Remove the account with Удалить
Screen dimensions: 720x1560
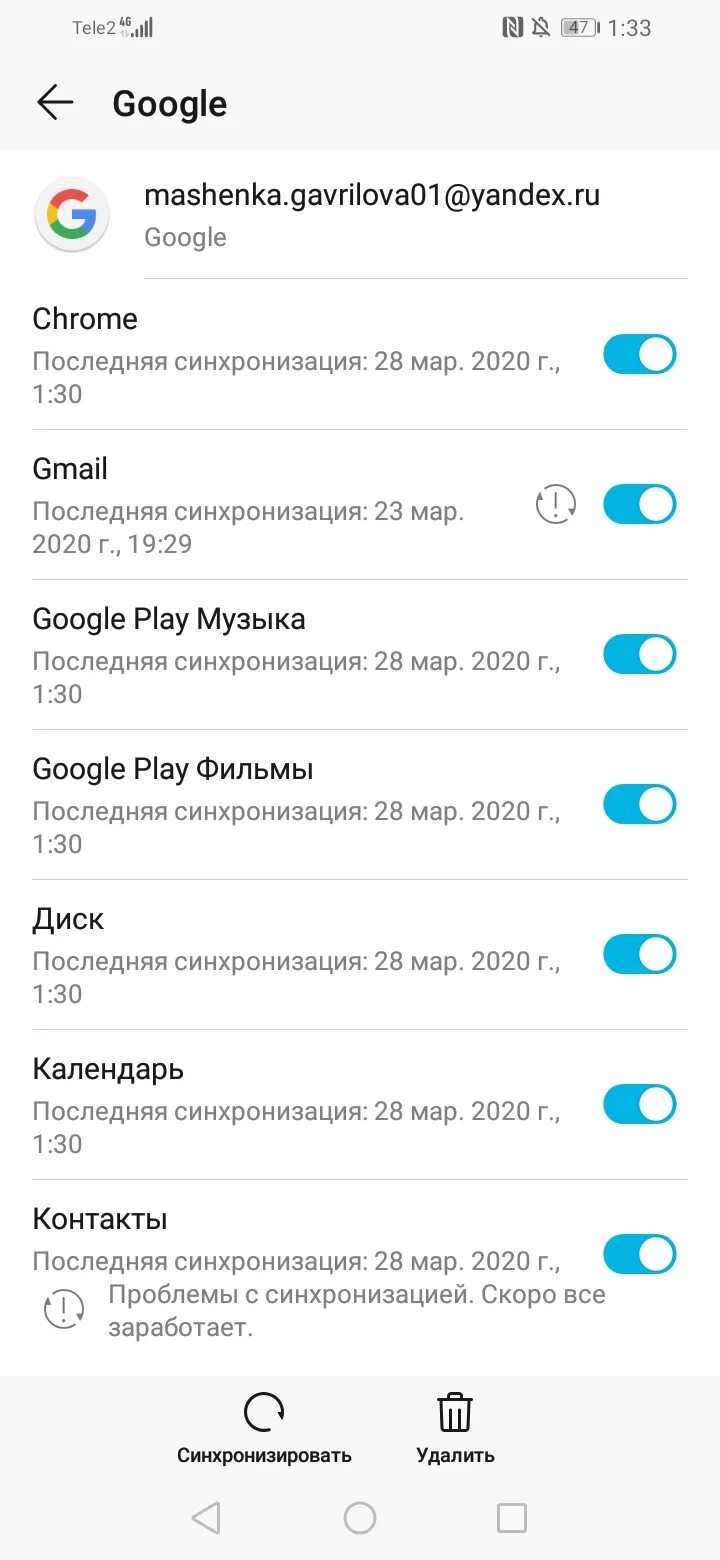click(455, 1428)
